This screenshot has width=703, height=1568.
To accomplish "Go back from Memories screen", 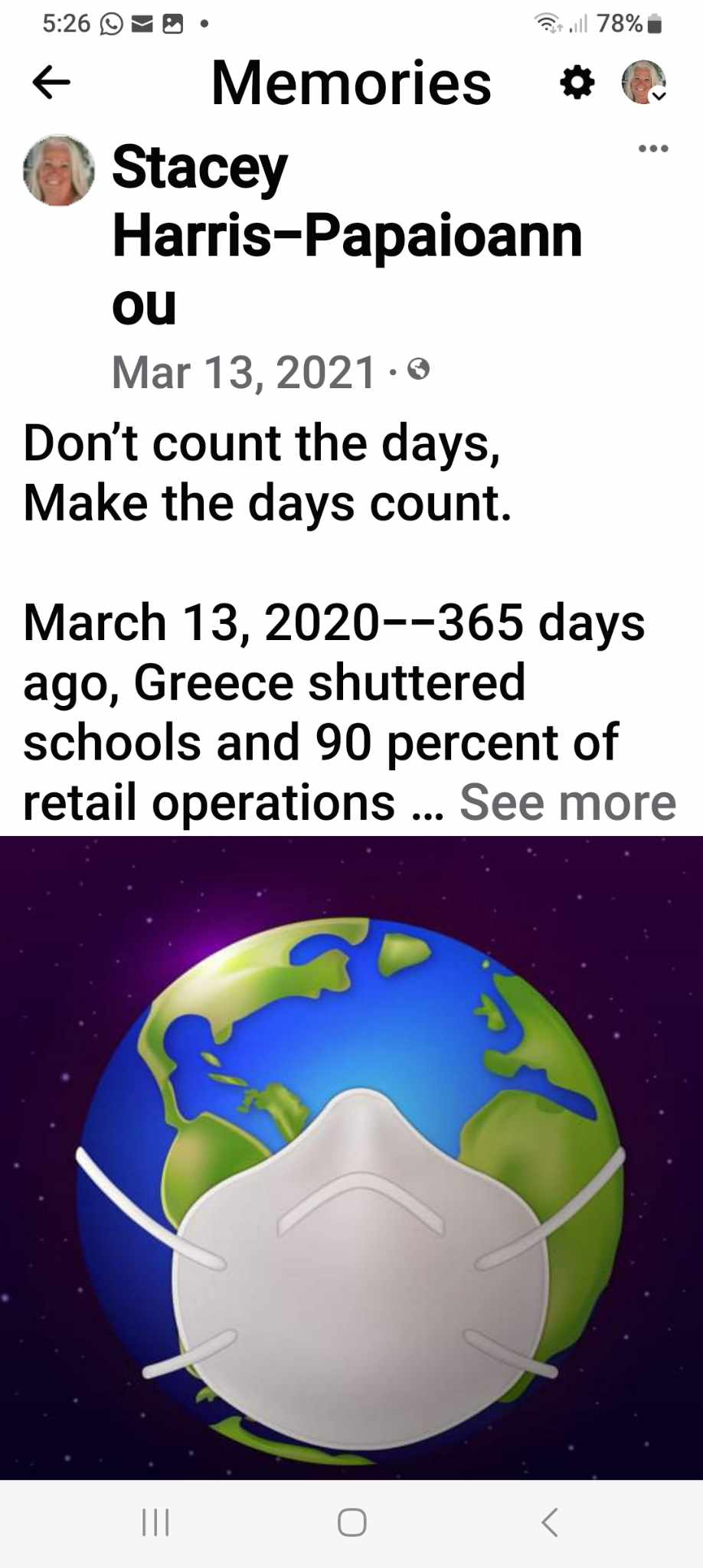I will [51, 82].
